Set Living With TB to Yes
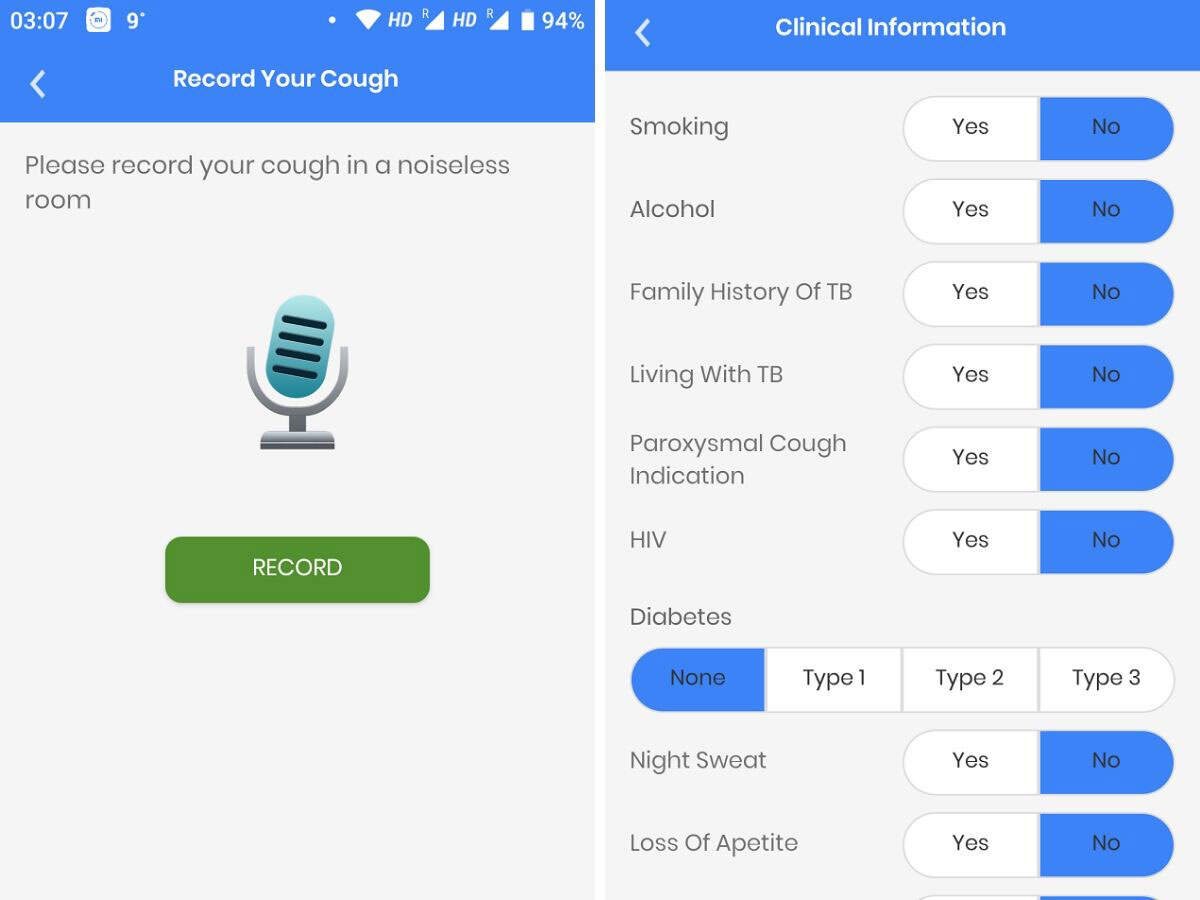 [x=970, y=376]
